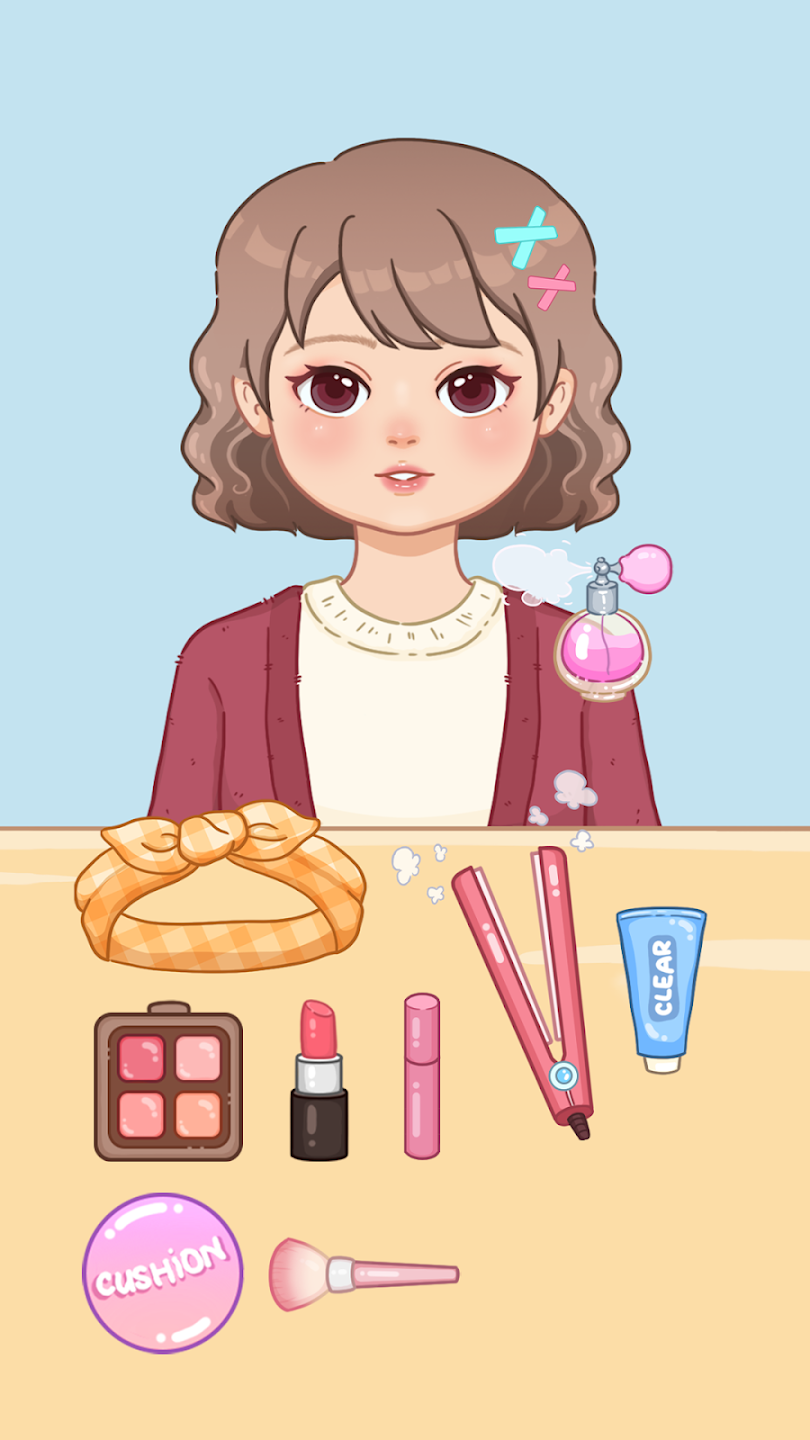Select the blue CLEAR tube
Viewport: 810px width, 1440px height.
click(661, 985)
